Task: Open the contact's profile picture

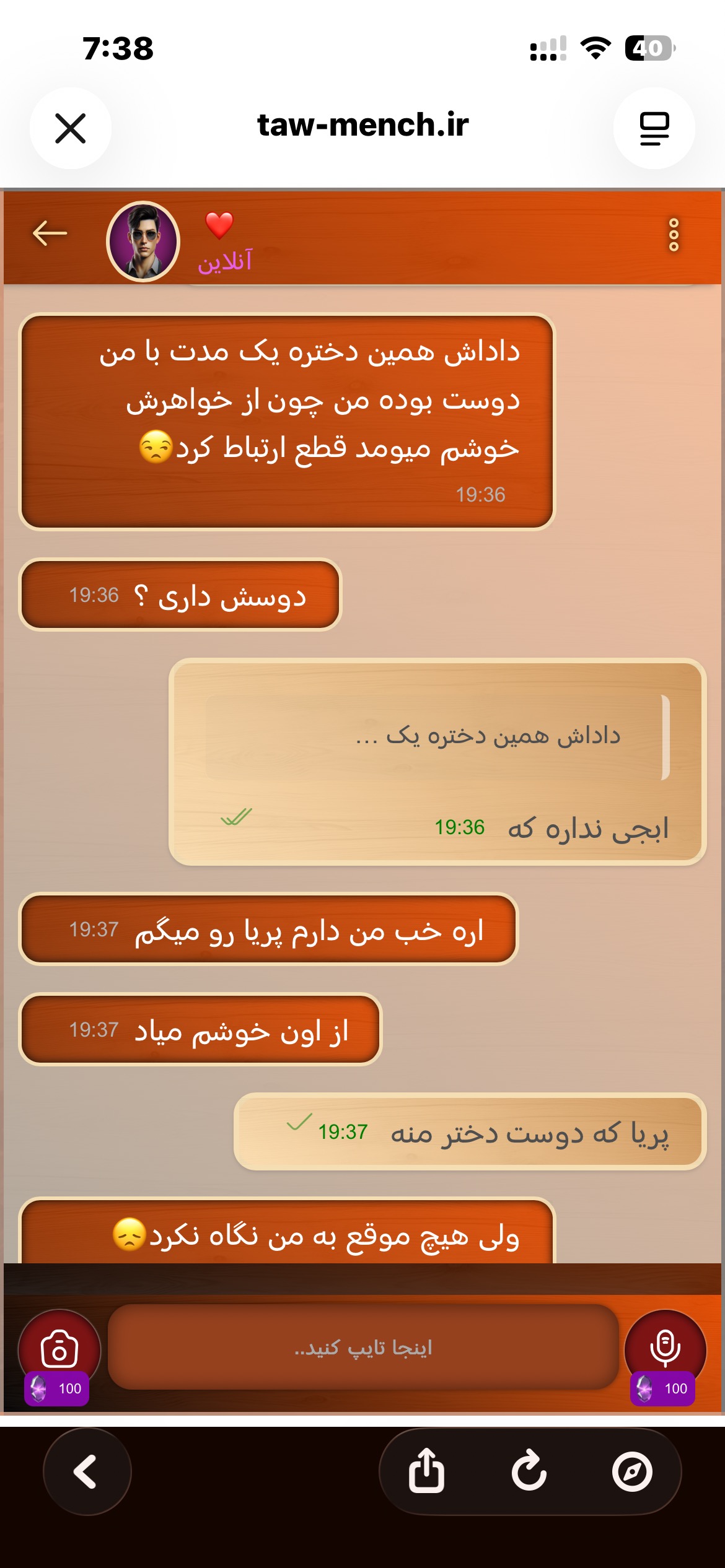Action: [x=143, y=242]
